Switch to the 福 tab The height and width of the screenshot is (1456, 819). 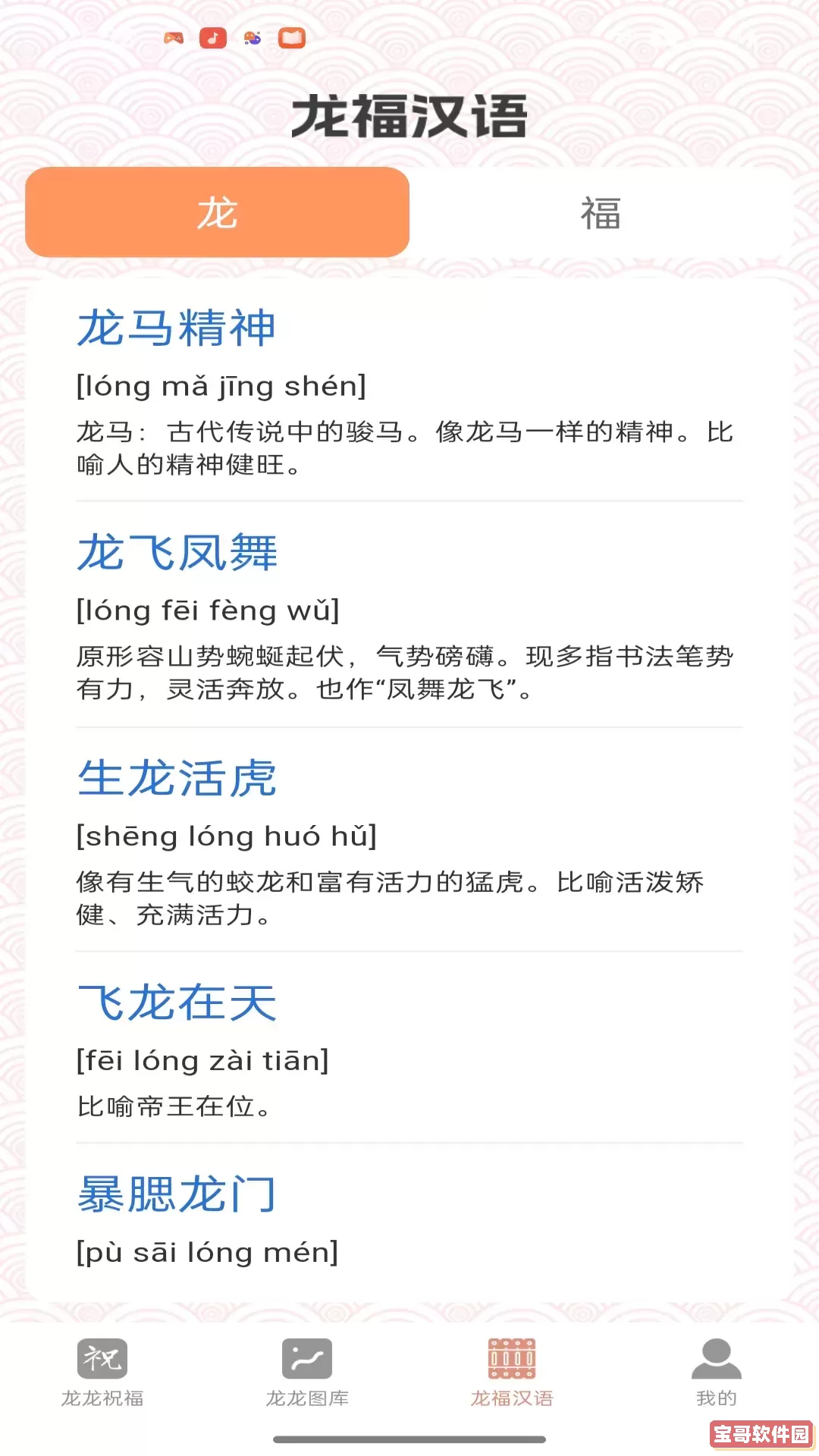[x=603, y=213]
